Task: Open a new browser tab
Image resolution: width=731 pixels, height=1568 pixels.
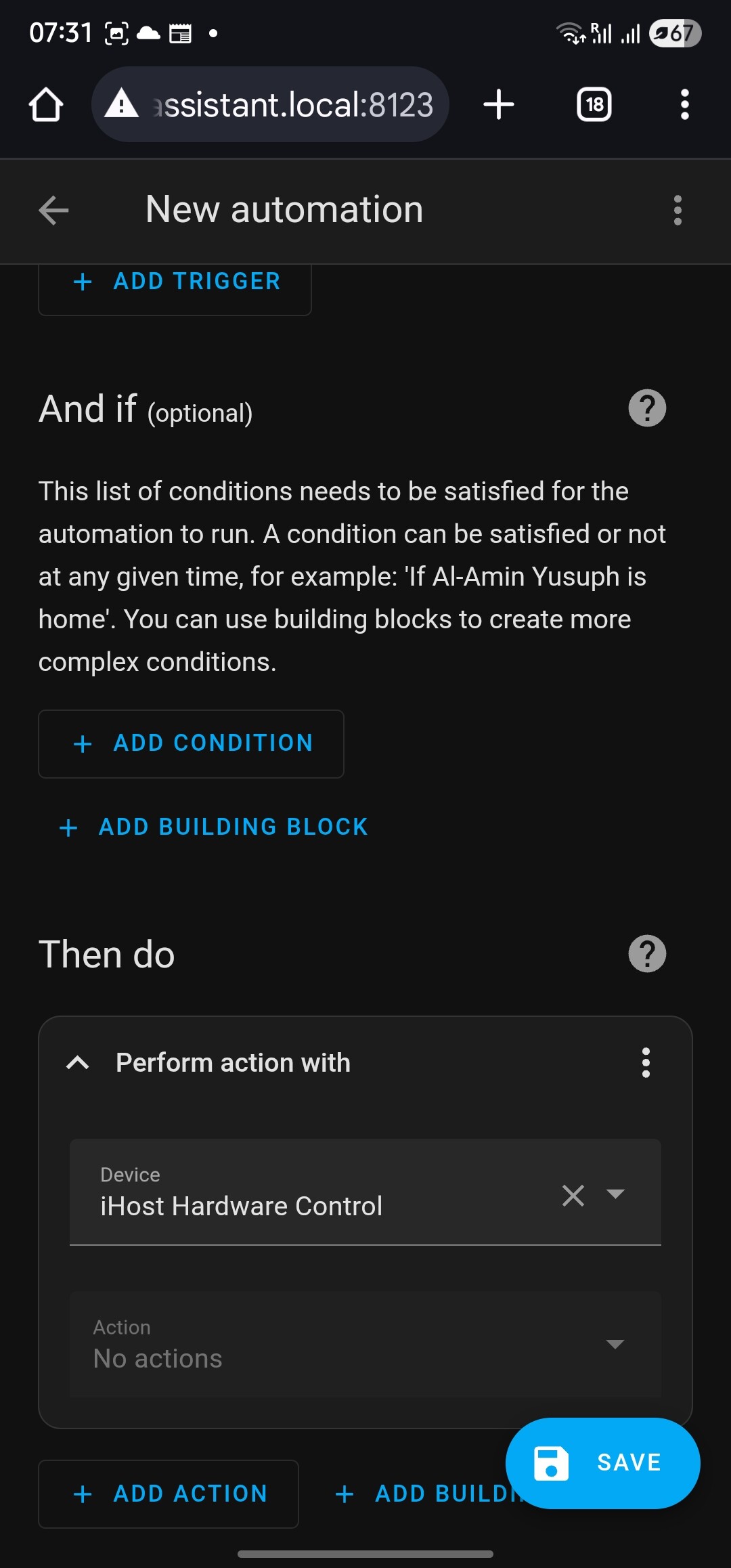Action: [x=499, y=104]
